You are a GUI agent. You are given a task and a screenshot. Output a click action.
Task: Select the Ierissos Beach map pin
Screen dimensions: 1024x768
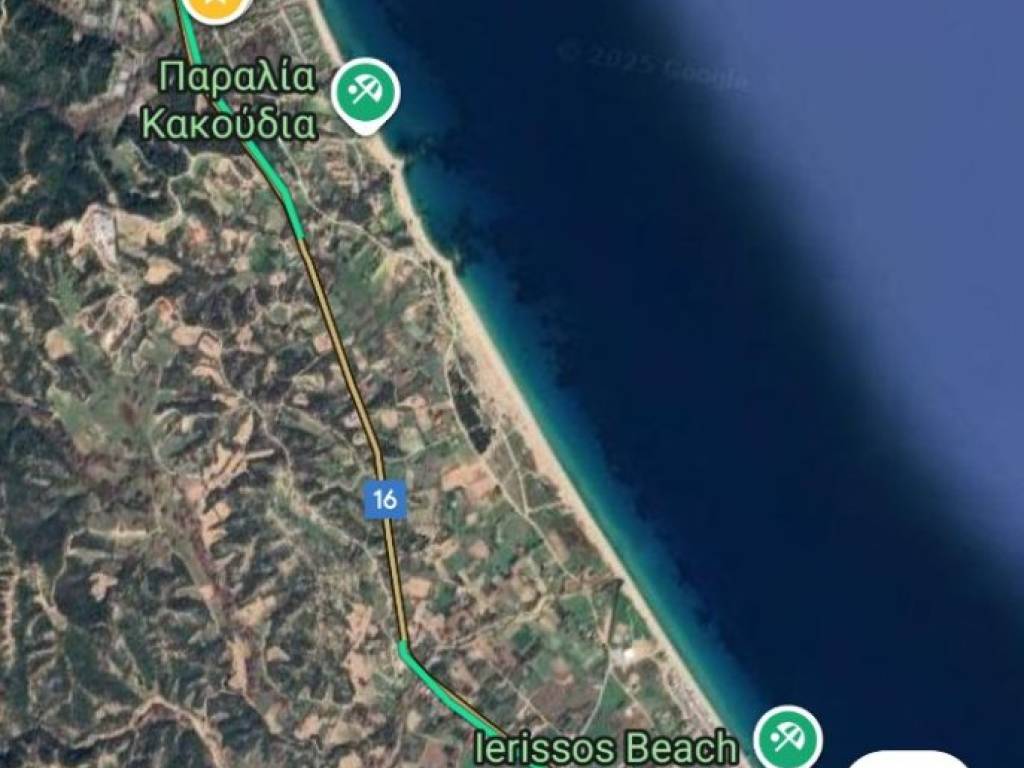788,740
